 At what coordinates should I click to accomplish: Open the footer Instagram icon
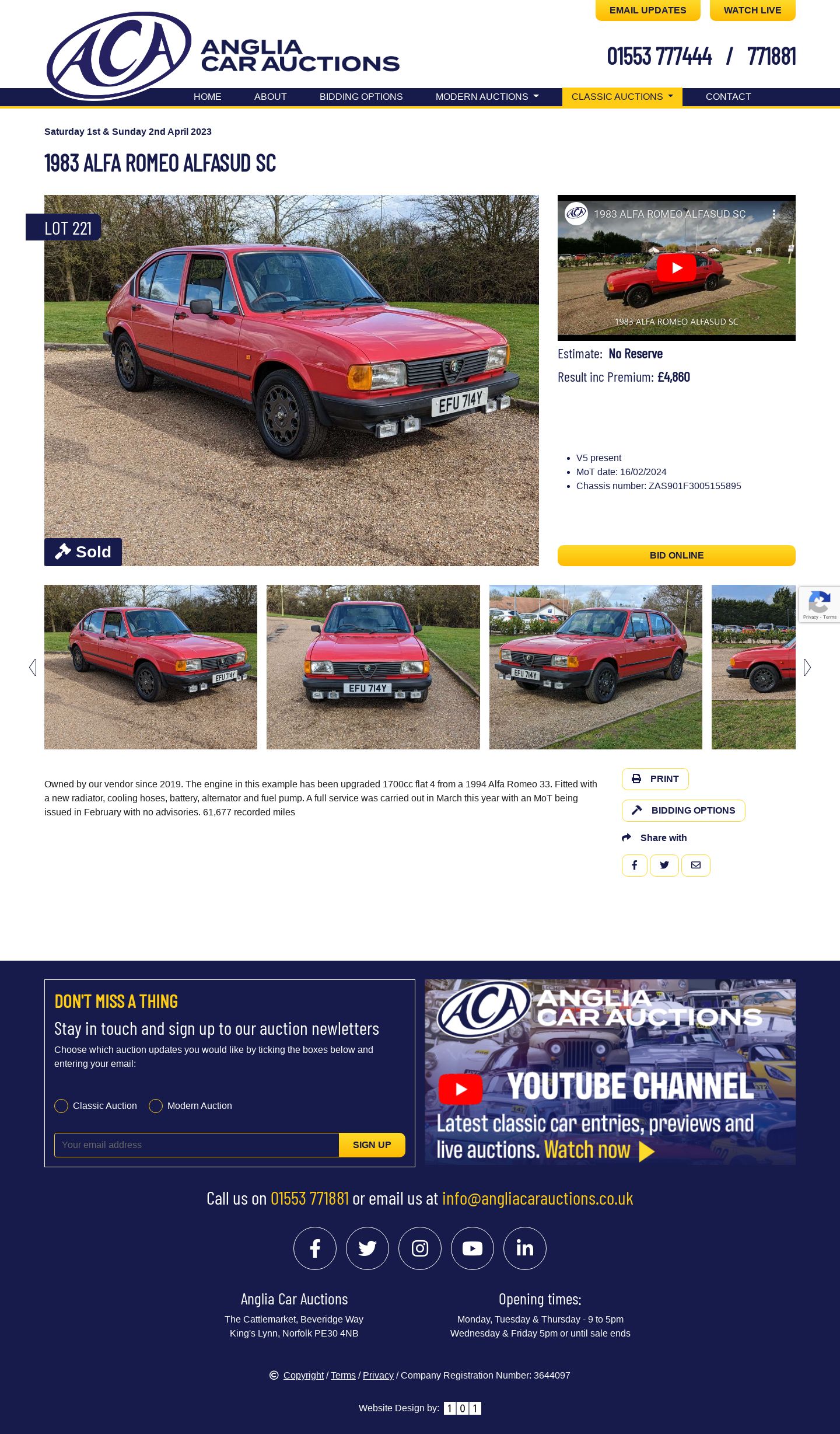[x=420, y=1248]
